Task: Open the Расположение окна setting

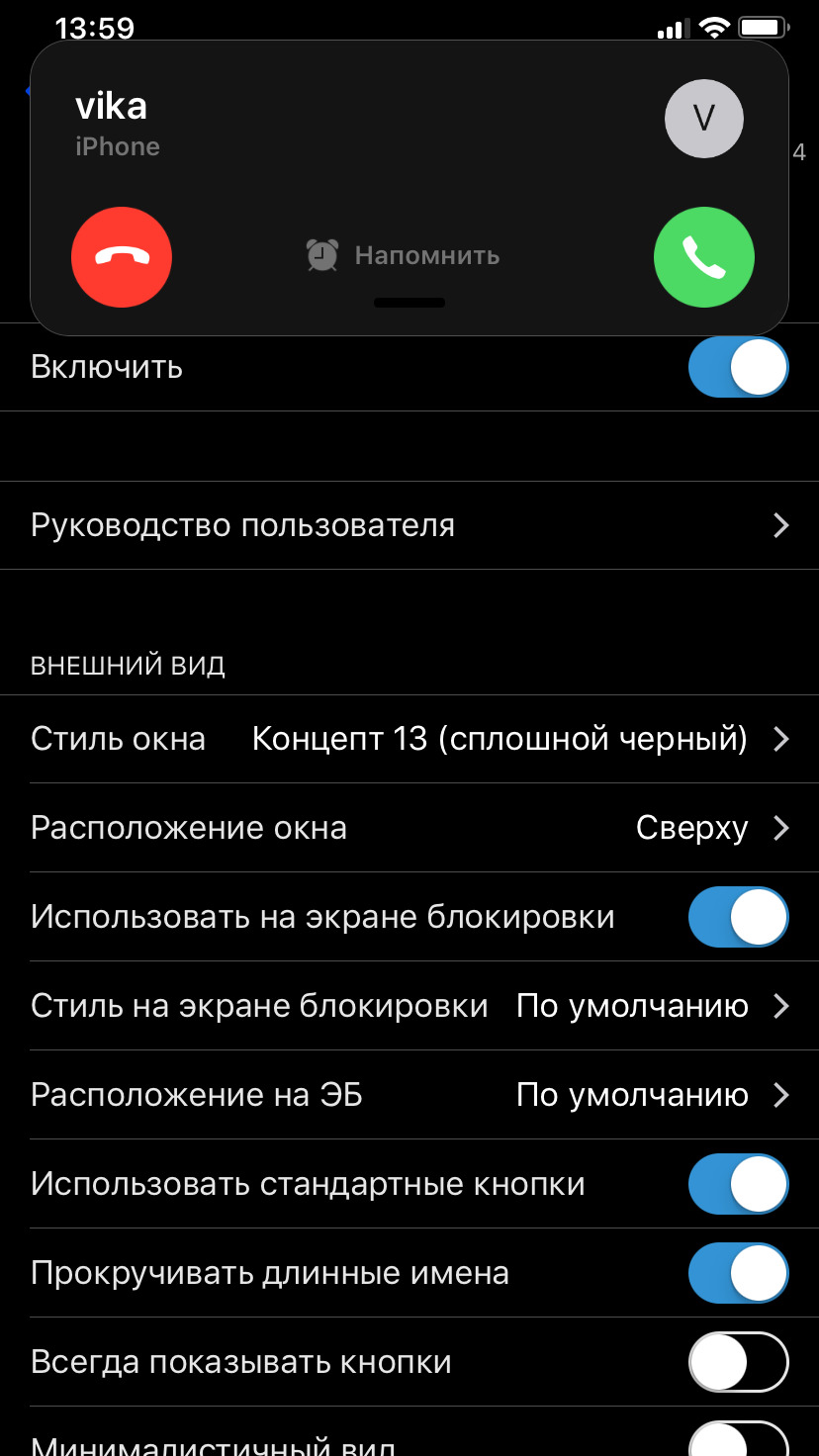Action: pyautogui.click(x=409, y=828)
